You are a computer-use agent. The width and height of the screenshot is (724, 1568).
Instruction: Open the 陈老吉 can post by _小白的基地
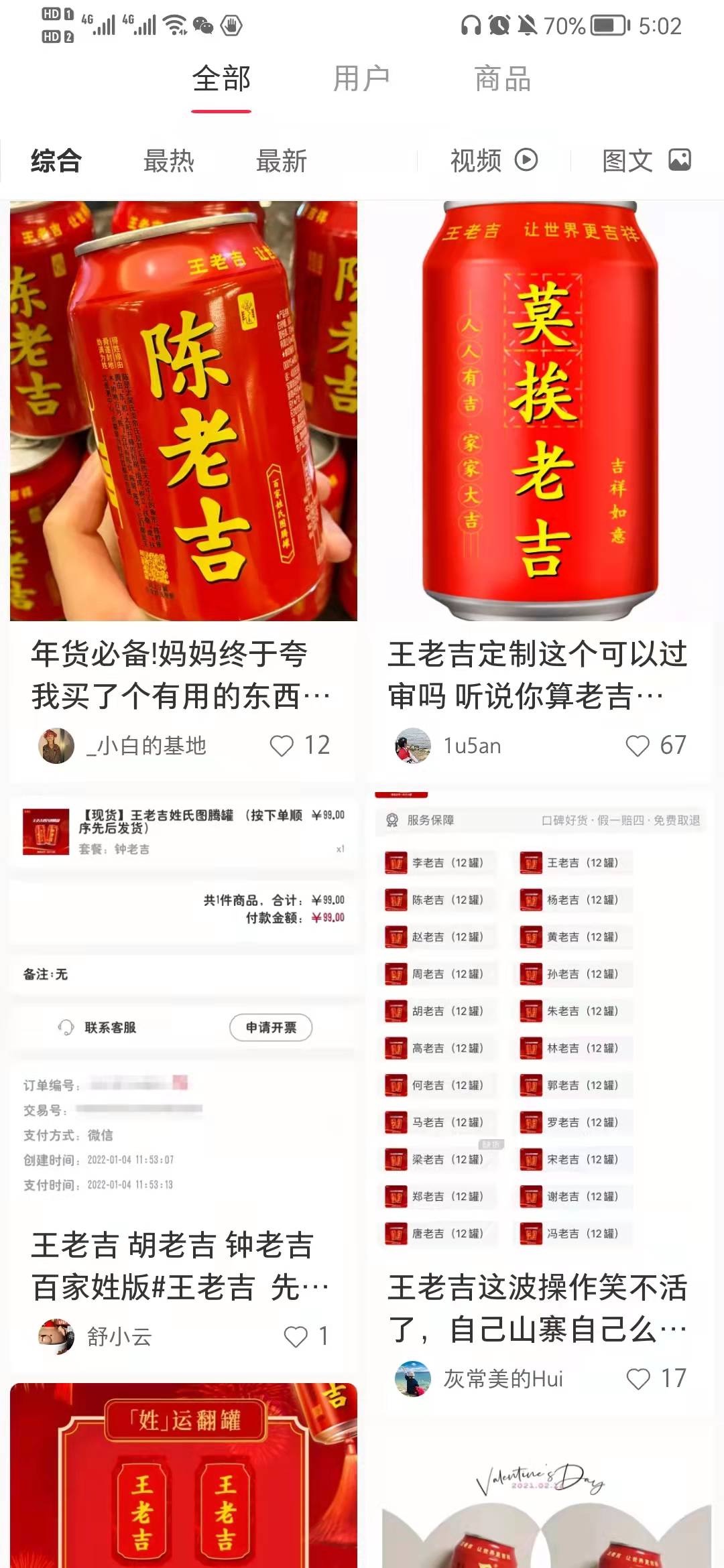click(183, 410)
